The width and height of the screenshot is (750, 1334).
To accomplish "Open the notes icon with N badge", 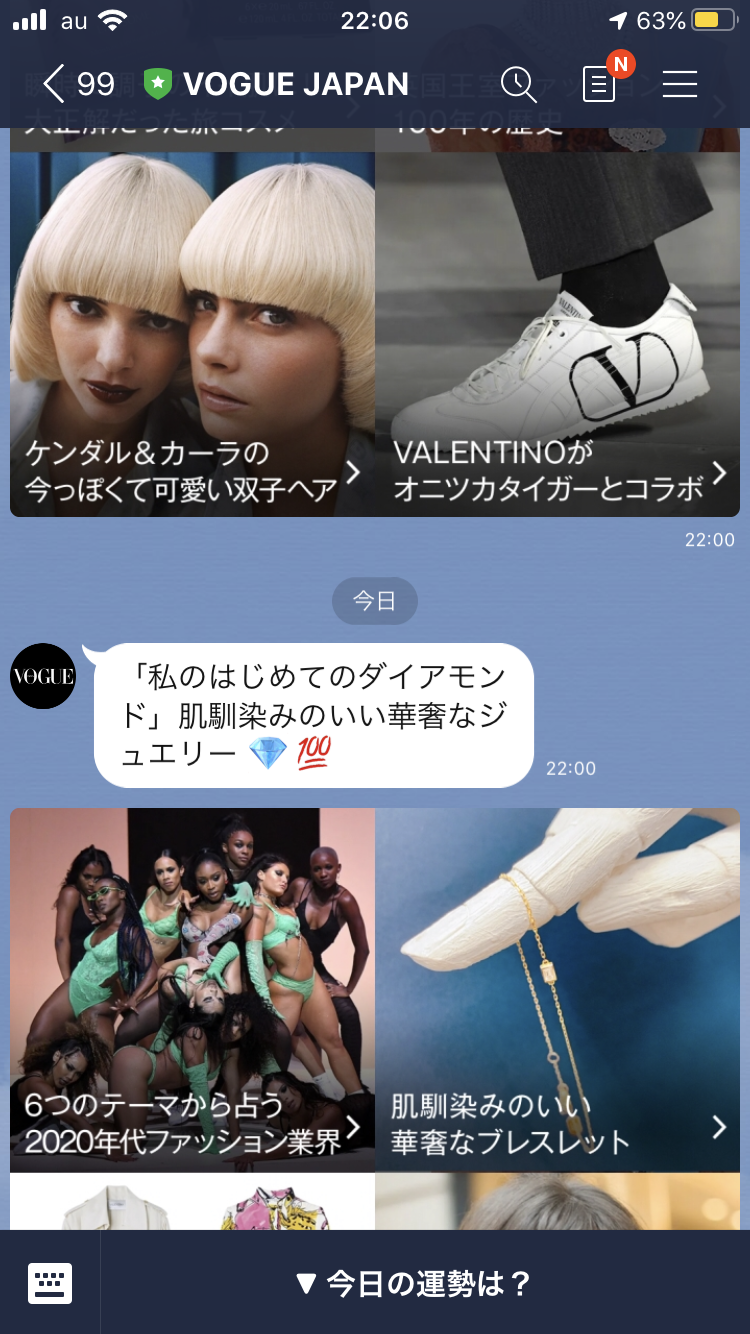I will pos(600,84).
